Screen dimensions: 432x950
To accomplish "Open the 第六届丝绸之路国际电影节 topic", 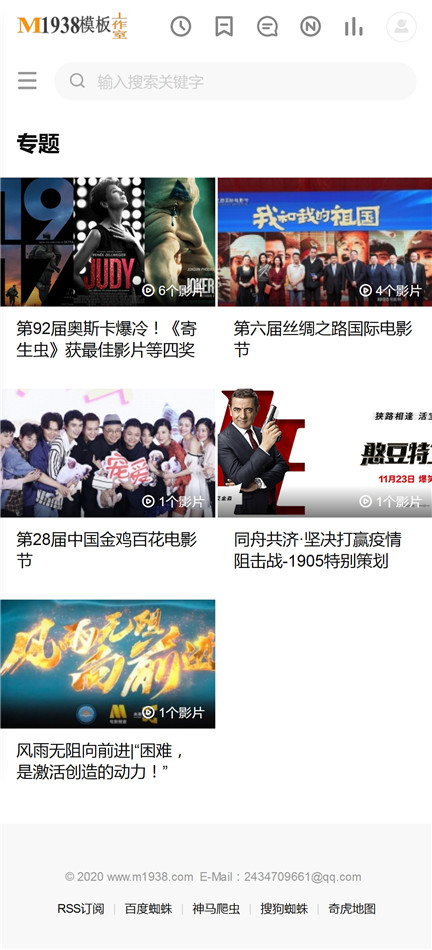I will (325, 269).
